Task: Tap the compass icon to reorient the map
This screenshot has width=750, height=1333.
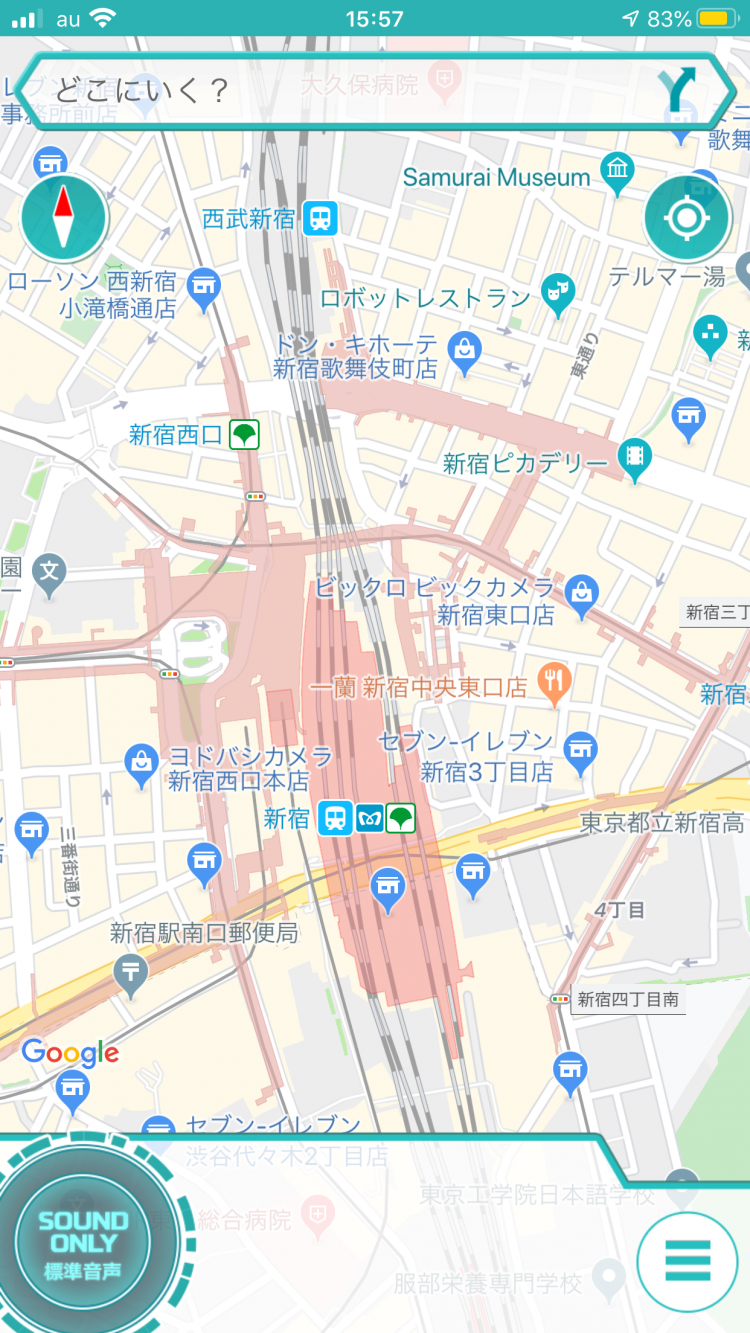Action: point(63,218)
